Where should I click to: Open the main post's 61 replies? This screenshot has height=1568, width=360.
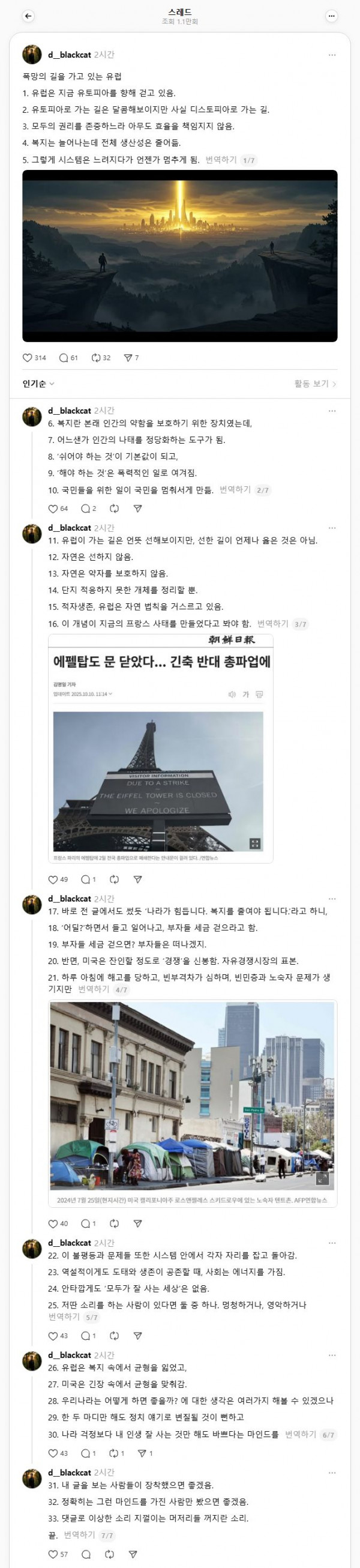pos(63,358)
